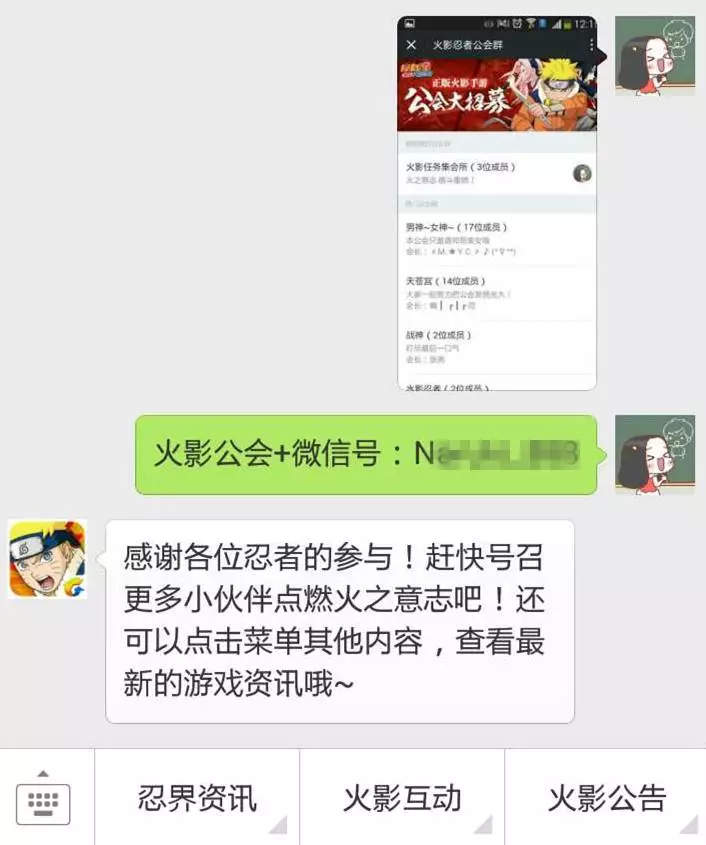The width and height of the screenshot is (706, 845).
Task: Switch to keyboard input mode
Action: 43,798
